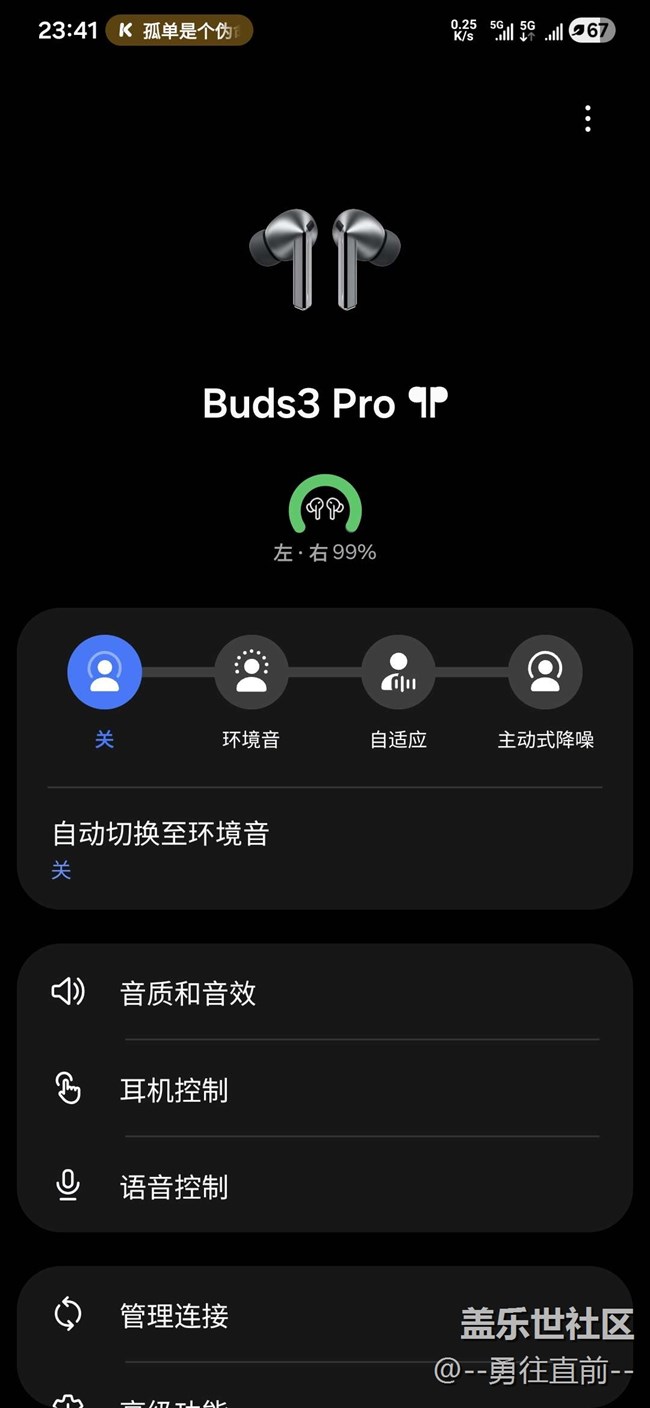The image size is (650, 1408).
Task: Open the three-dot overflow menu
Action: pos(588,119)
